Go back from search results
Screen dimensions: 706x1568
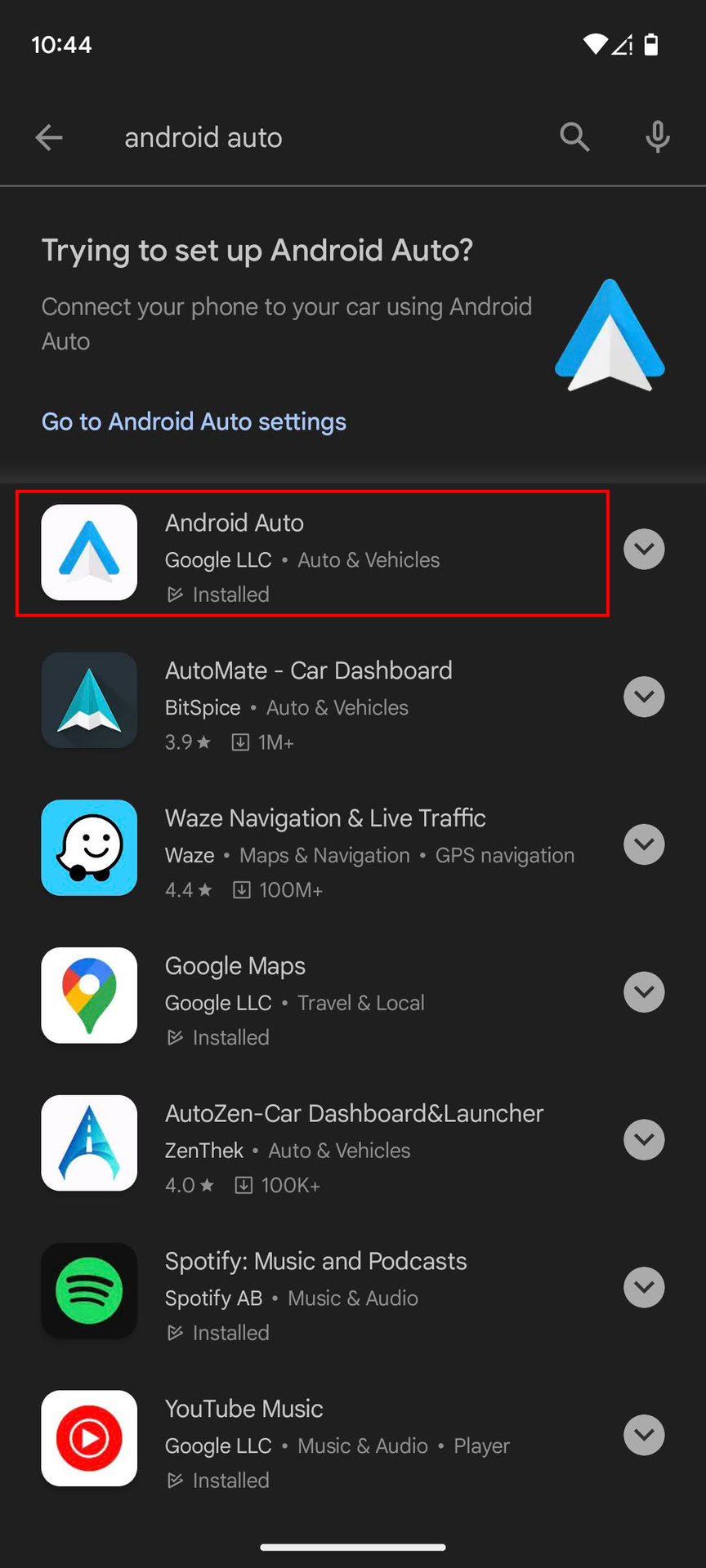(x=49, y=137)
